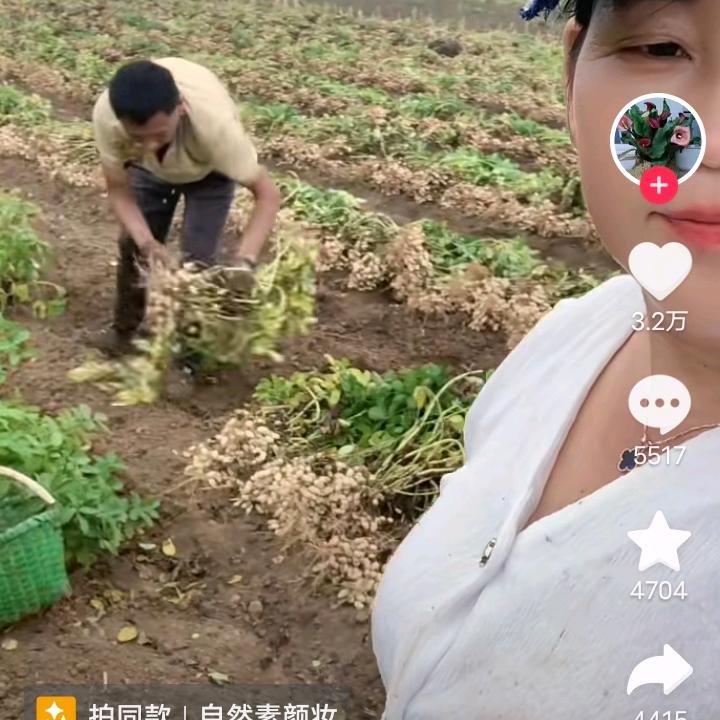This screenshot has width=720, height=720.
Task: Like this video with the heart
Action: point(659,271)
